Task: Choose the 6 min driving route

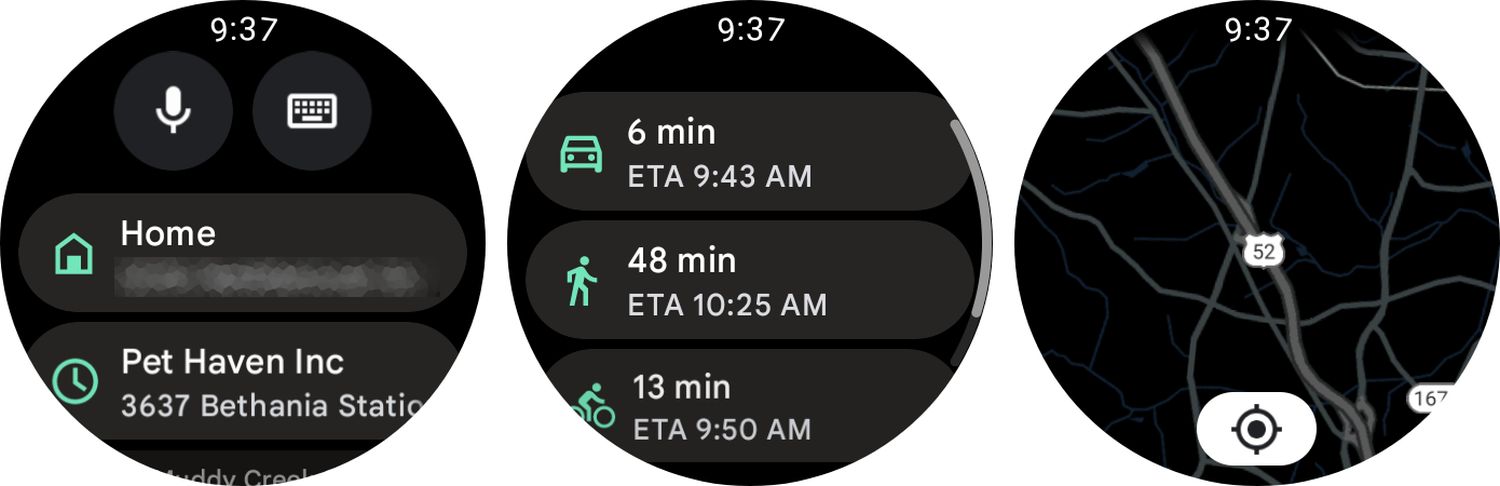Action: click(x=748, y=152)
